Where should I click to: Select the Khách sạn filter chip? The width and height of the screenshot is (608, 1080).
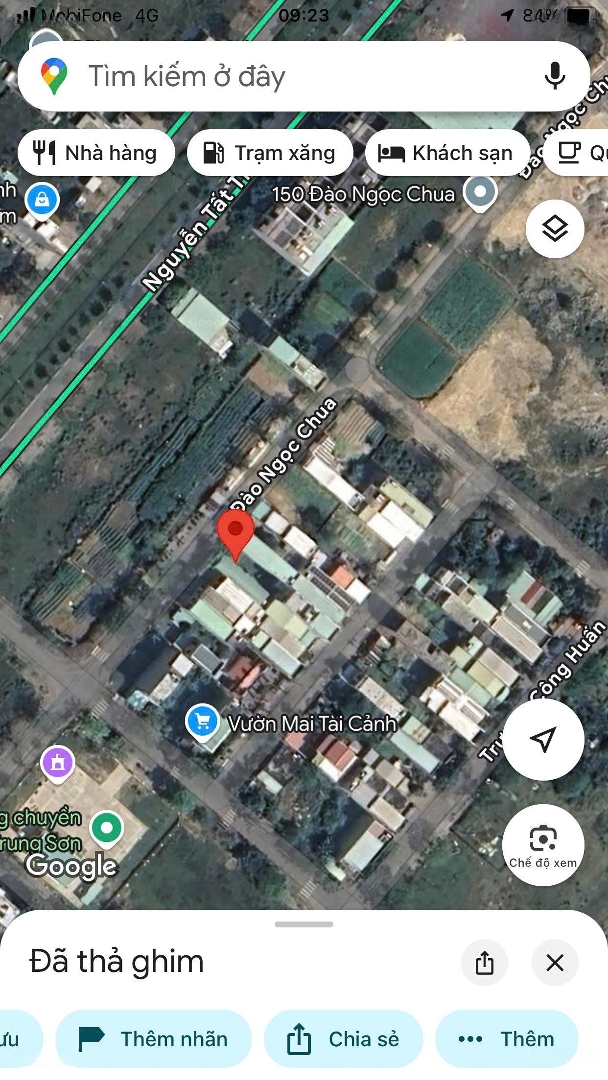click(447, 153)
